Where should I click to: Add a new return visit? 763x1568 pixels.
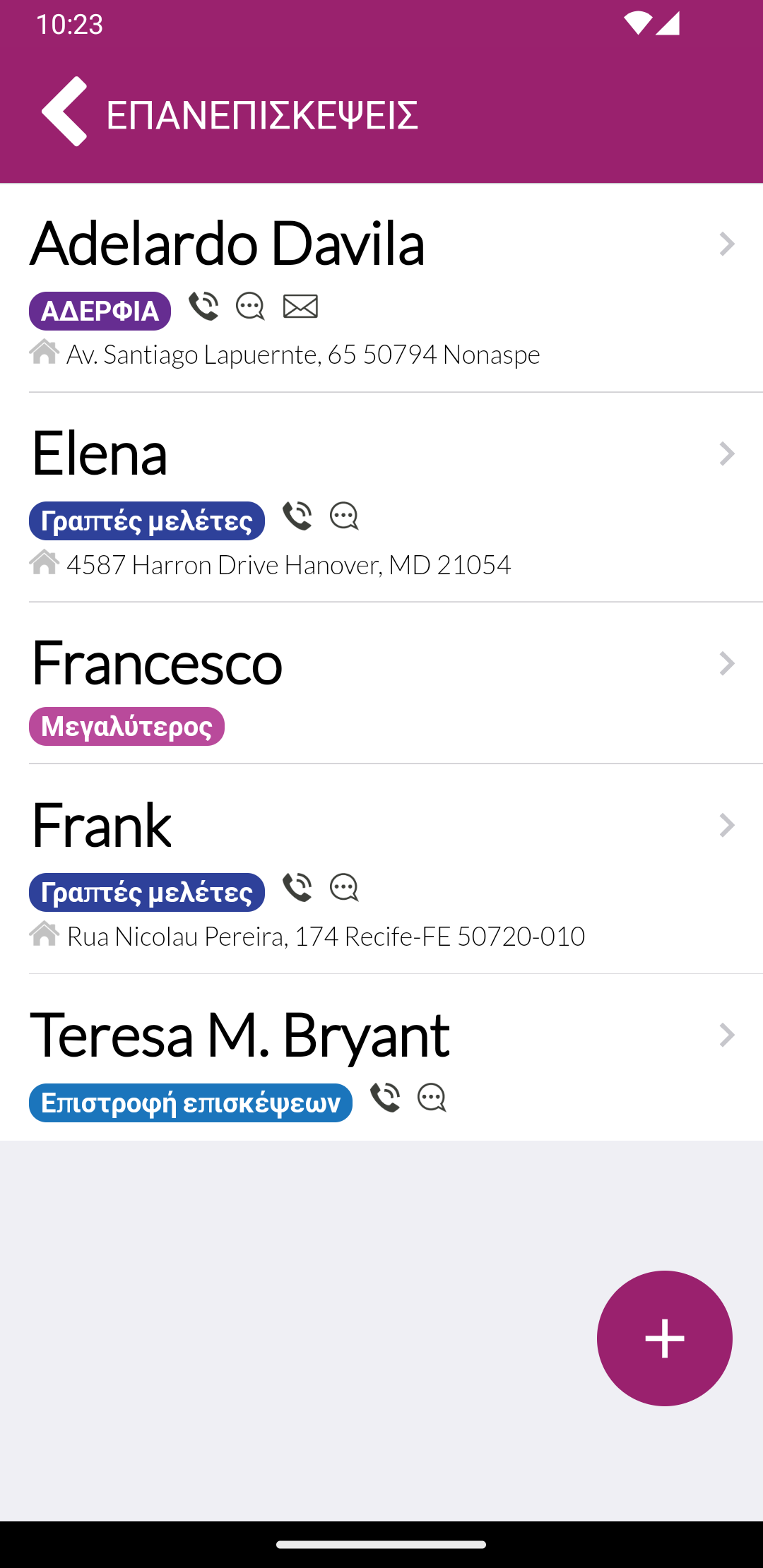tap(664, 1338)
